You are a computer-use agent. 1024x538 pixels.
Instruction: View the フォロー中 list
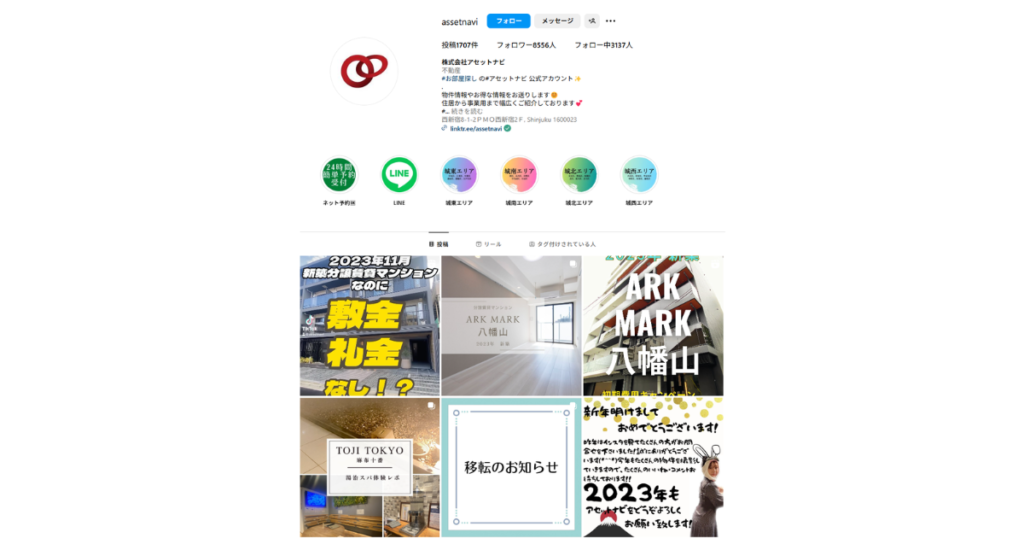603,45
